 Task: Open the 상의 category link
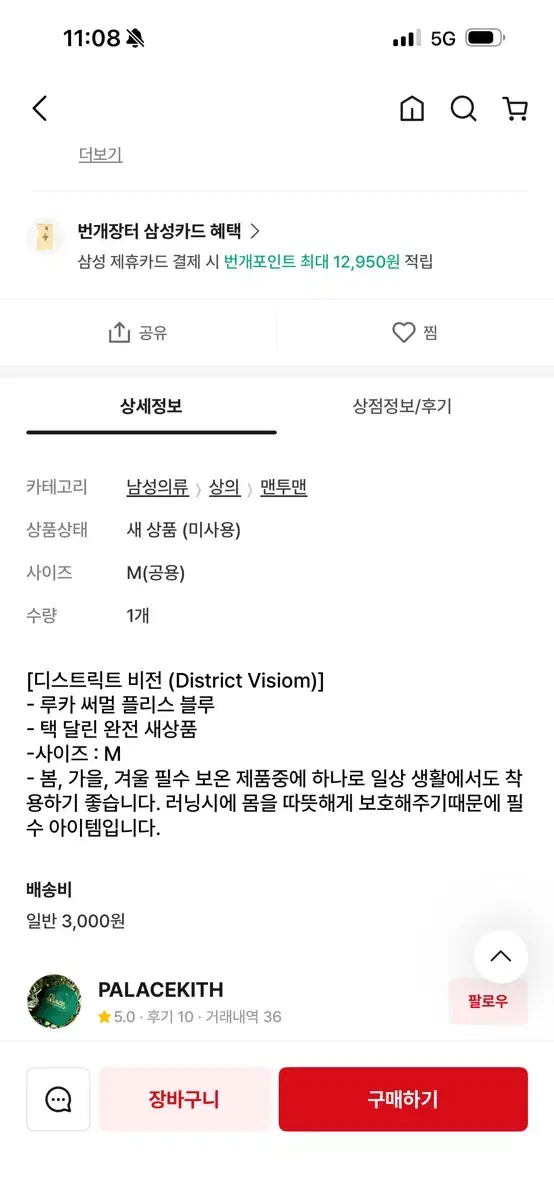tap(225, 487)
